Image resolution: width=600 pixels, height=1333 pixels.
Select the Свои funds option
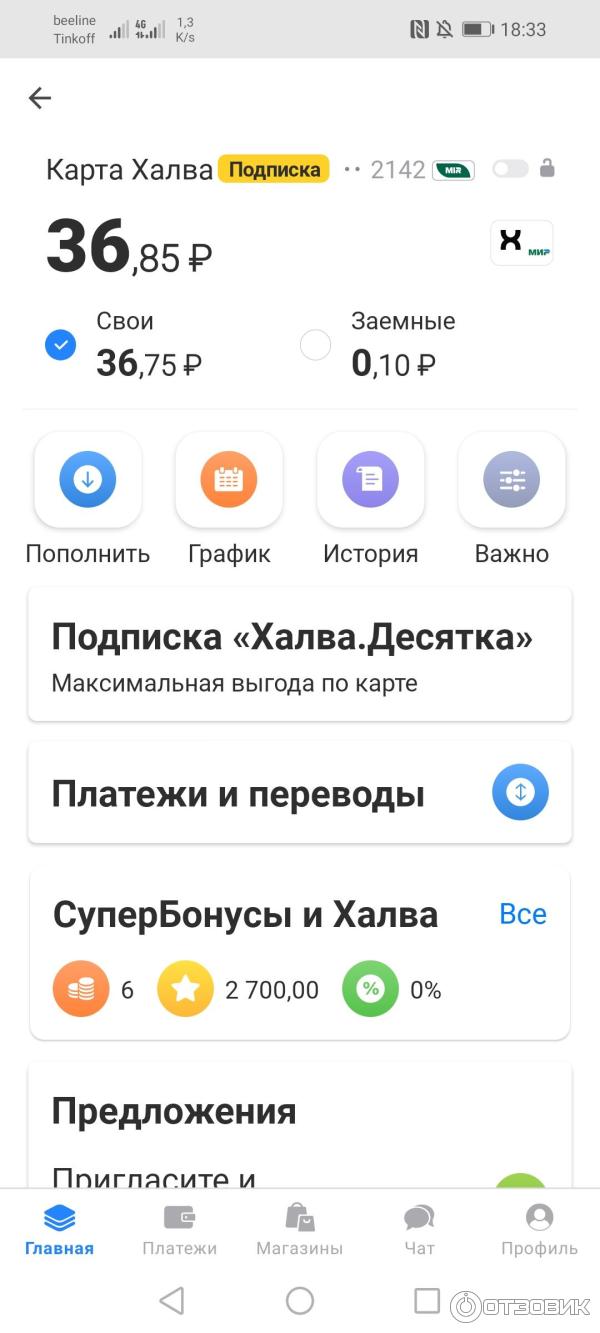pos(60,346)
